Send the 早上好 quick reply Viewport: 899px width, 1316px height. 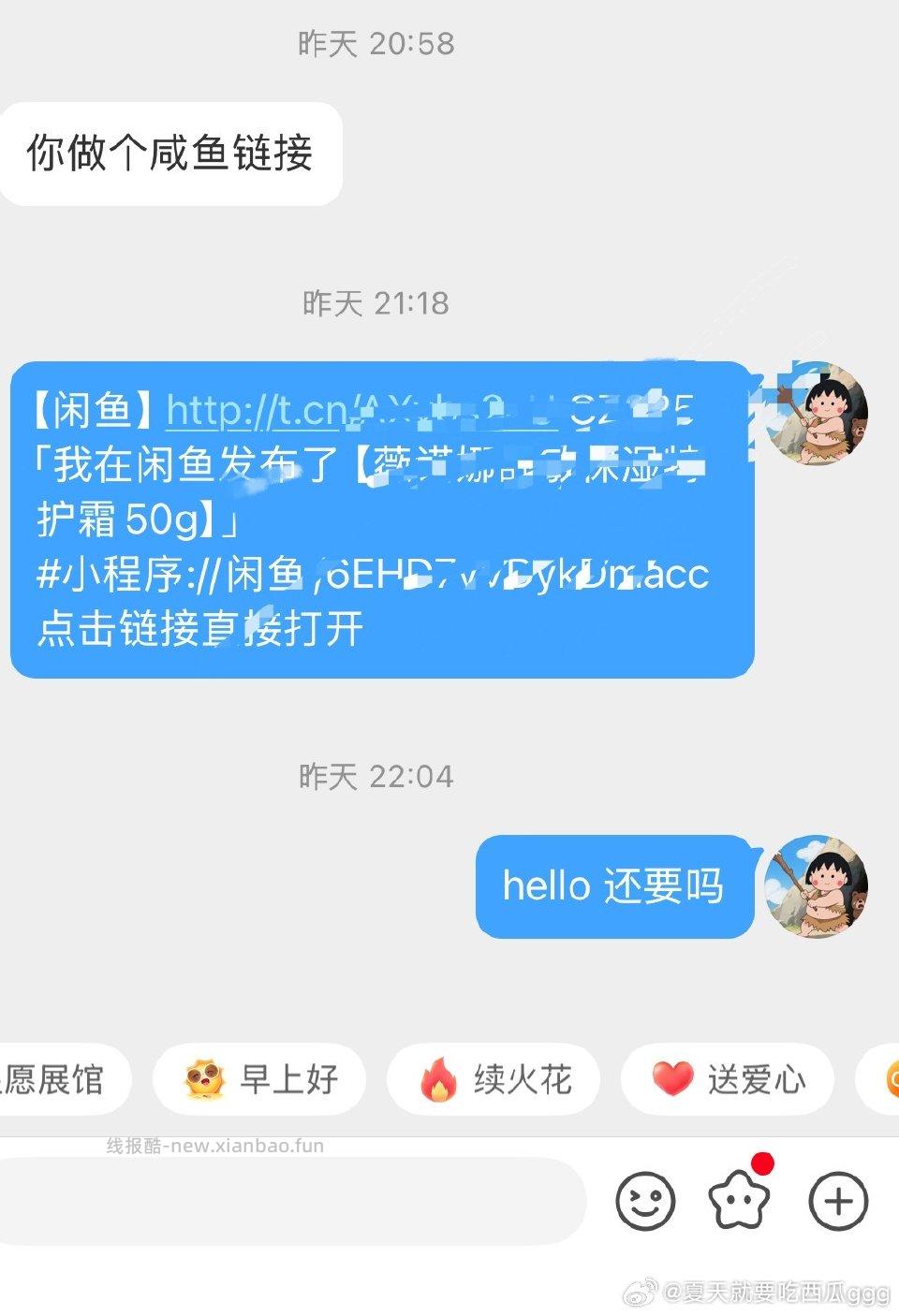click(259, 1079)
